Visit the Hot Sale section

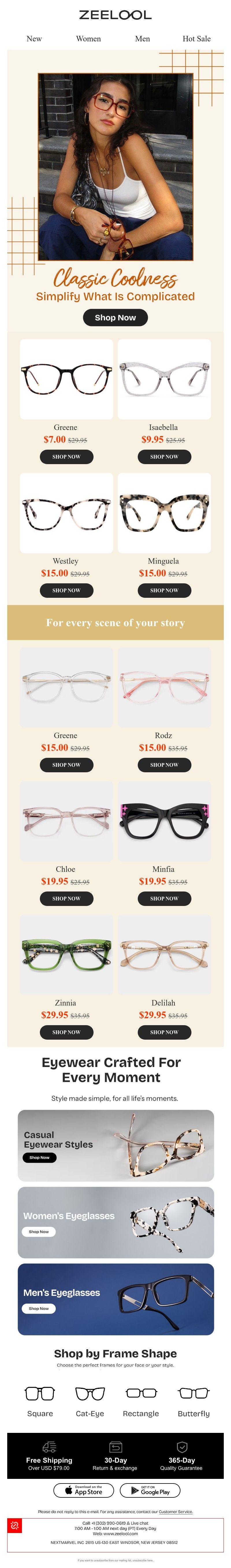(x=196, y=38)
